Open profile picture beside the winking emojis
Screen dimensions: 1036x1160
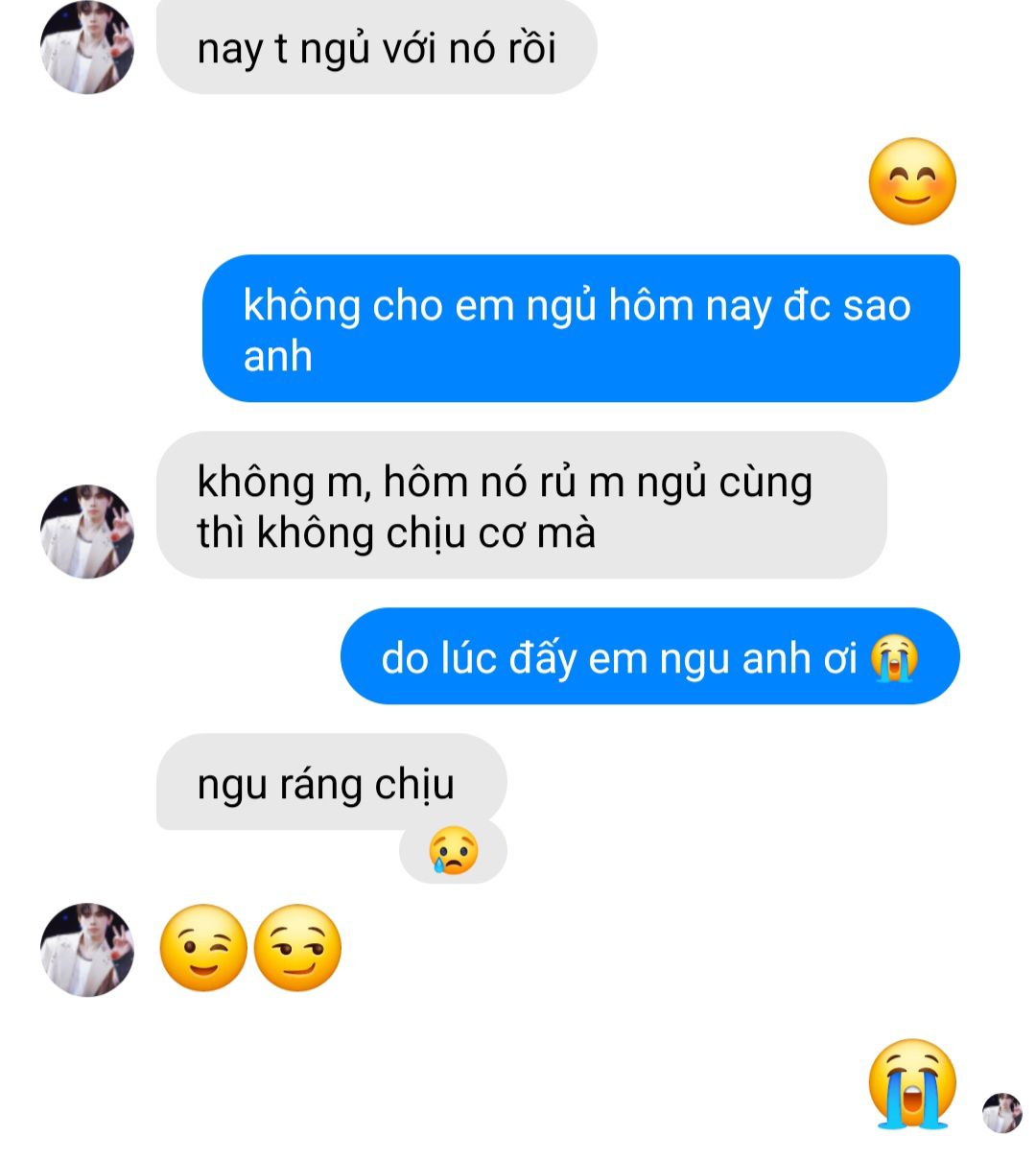pos(87,949)
